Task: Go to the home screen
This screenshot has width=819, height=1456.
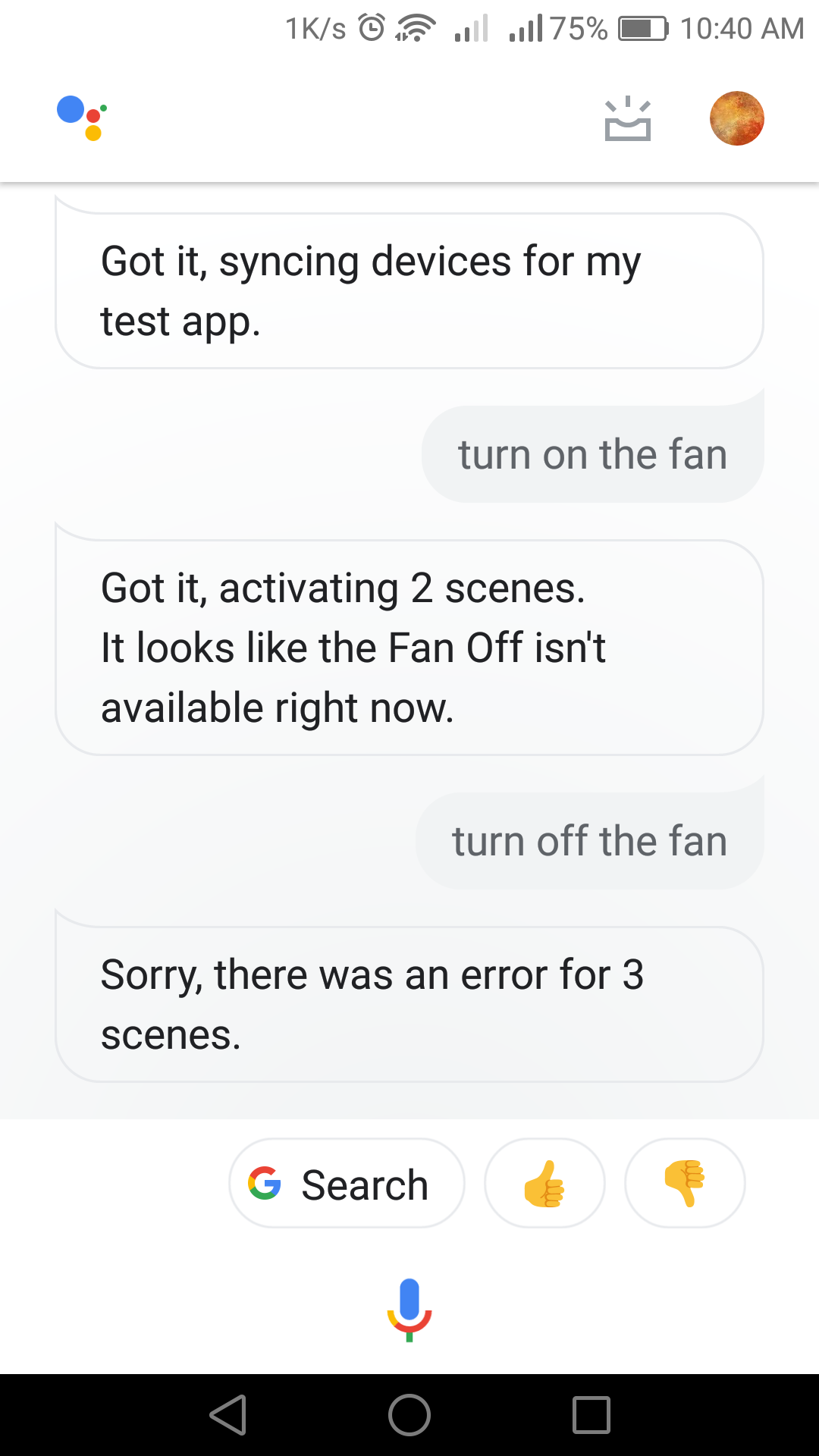Action: pos(409,1415)
